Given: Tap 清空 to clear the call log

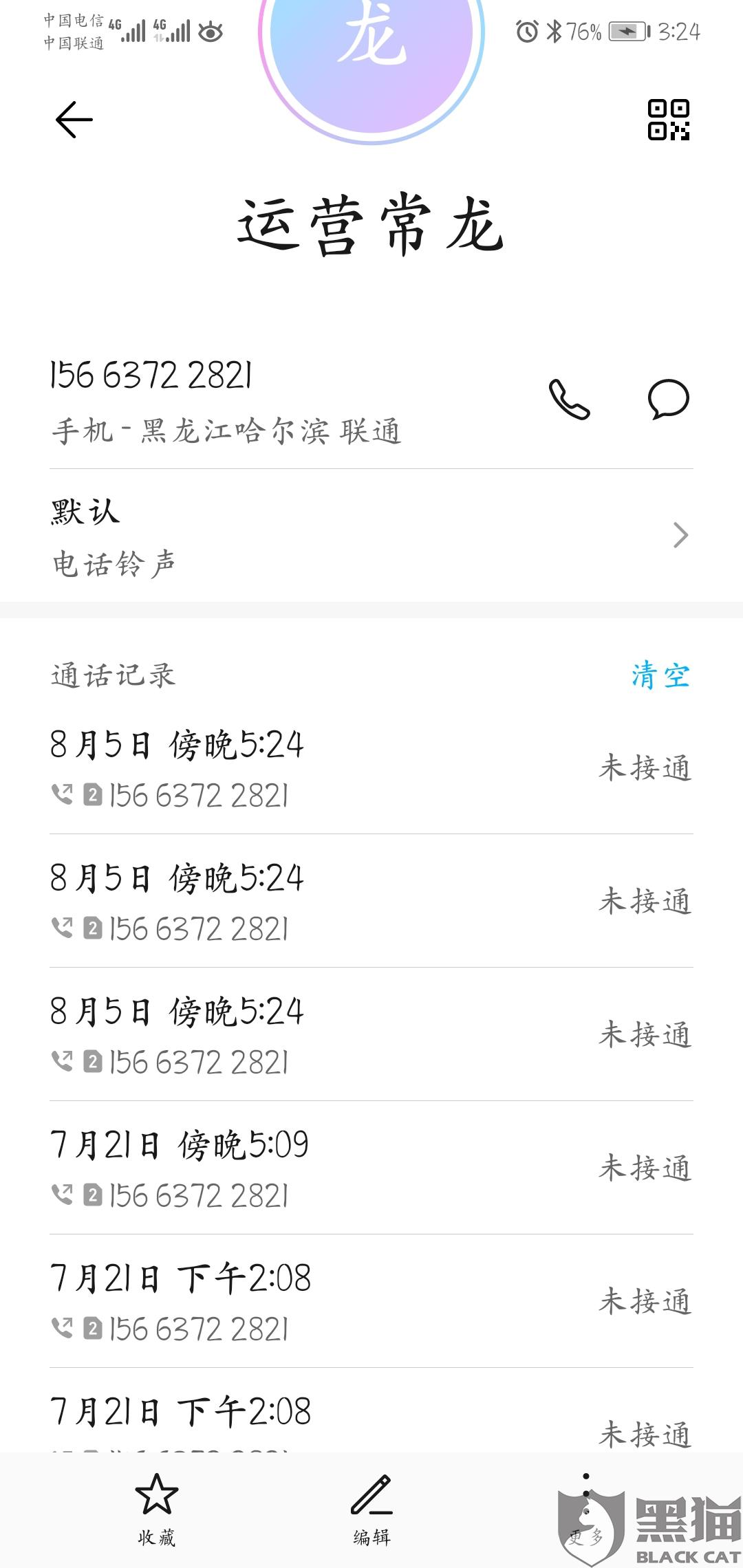Looking at the screenshot, I should pos(660,675).
